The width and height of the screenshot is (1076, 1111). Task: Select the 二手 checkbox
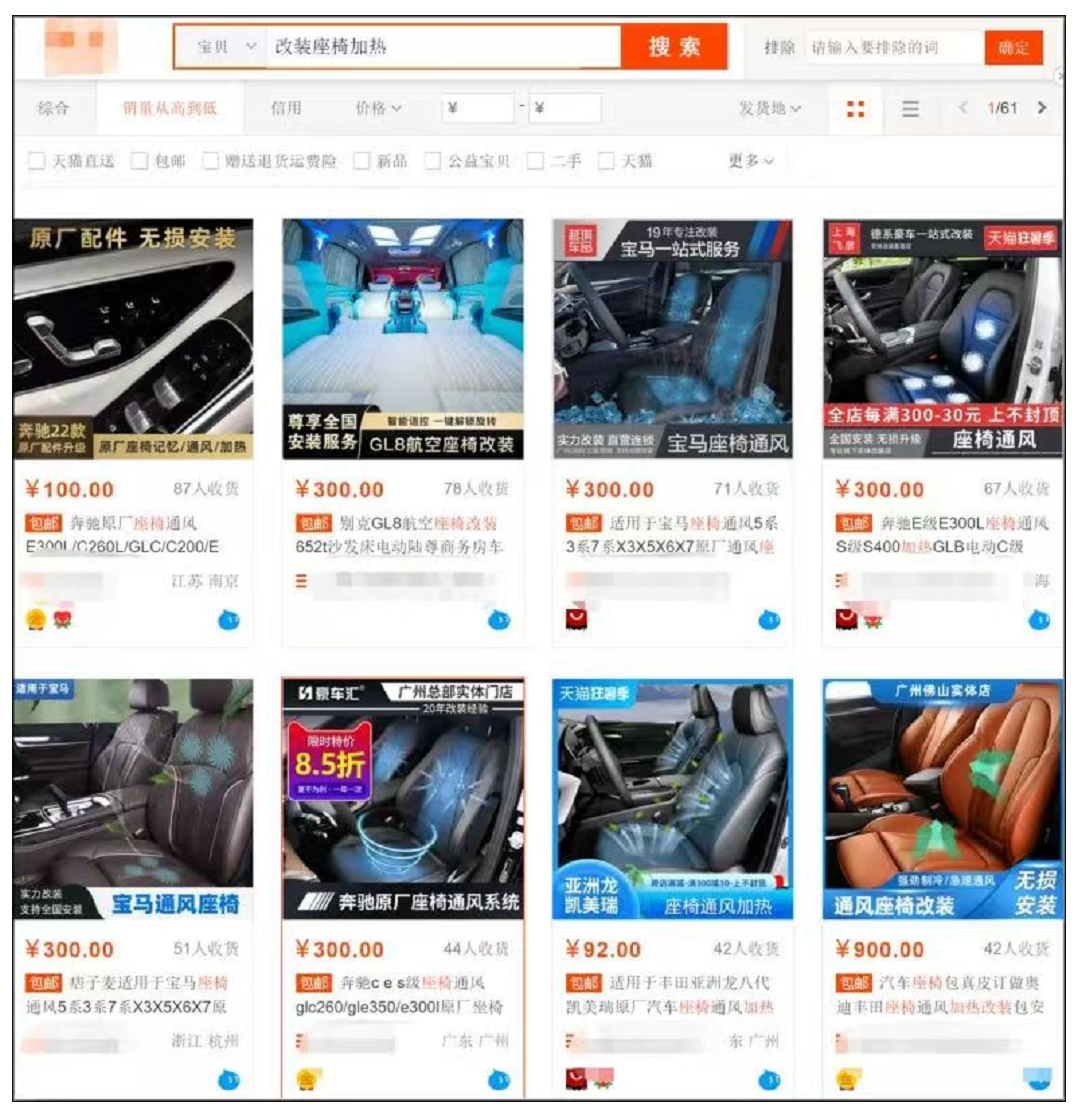pyautogui.click(x=536, y=161)
